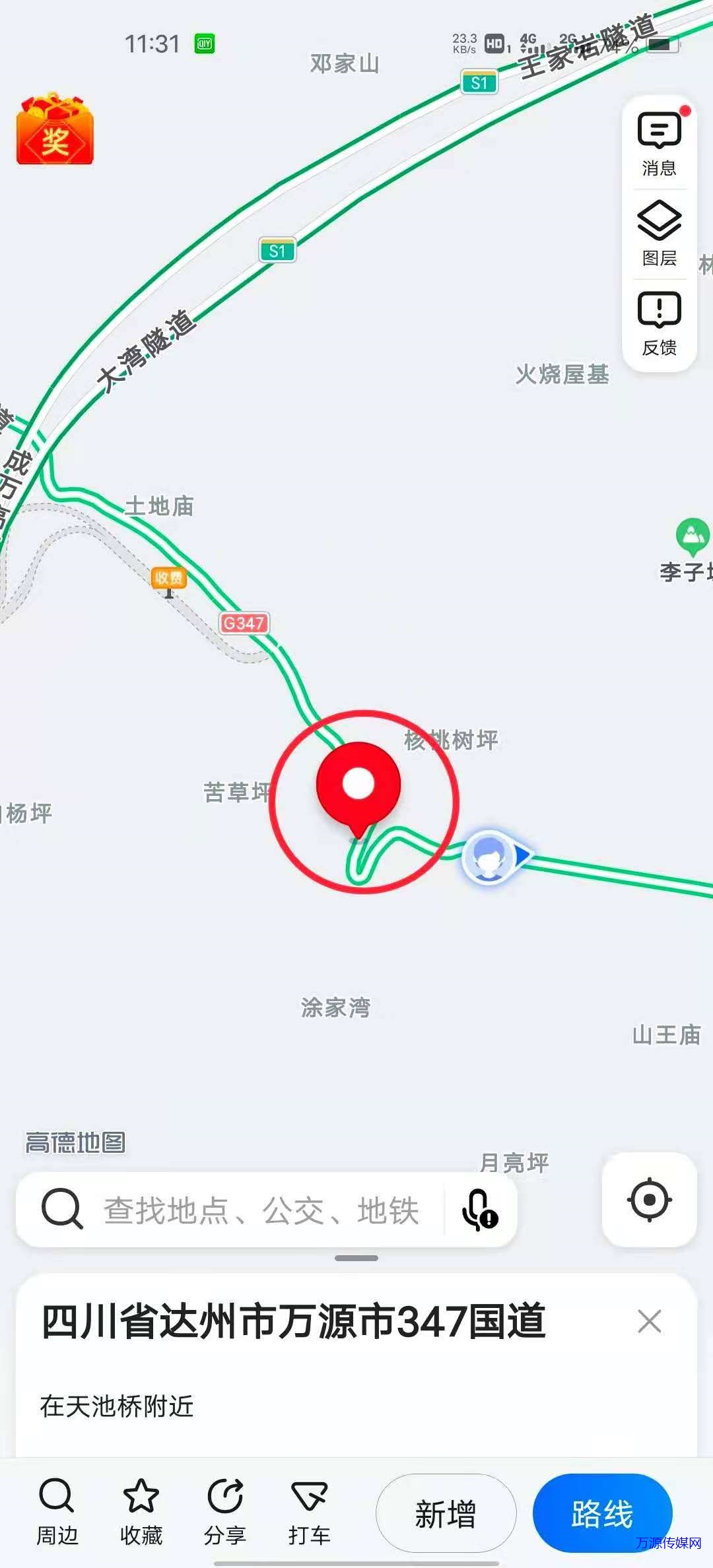Viewport: 713px width, 1568px height.
Task: Open the 图层 map layers option
Action: coord(659,233)
